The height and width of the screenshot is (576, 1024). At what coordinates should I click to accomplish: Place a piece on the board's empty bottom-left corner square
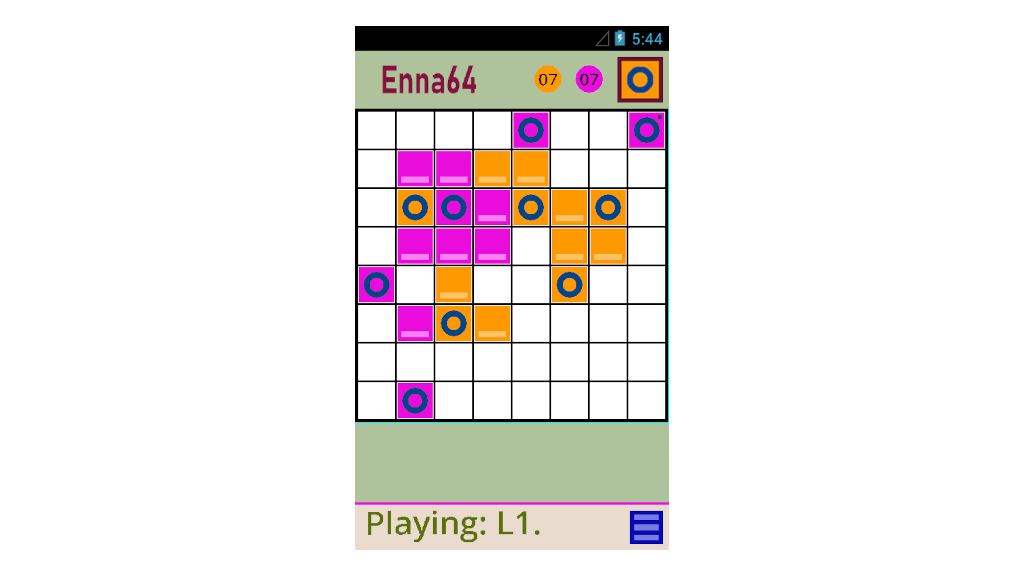pyautogui.click(x=377, y=401)
